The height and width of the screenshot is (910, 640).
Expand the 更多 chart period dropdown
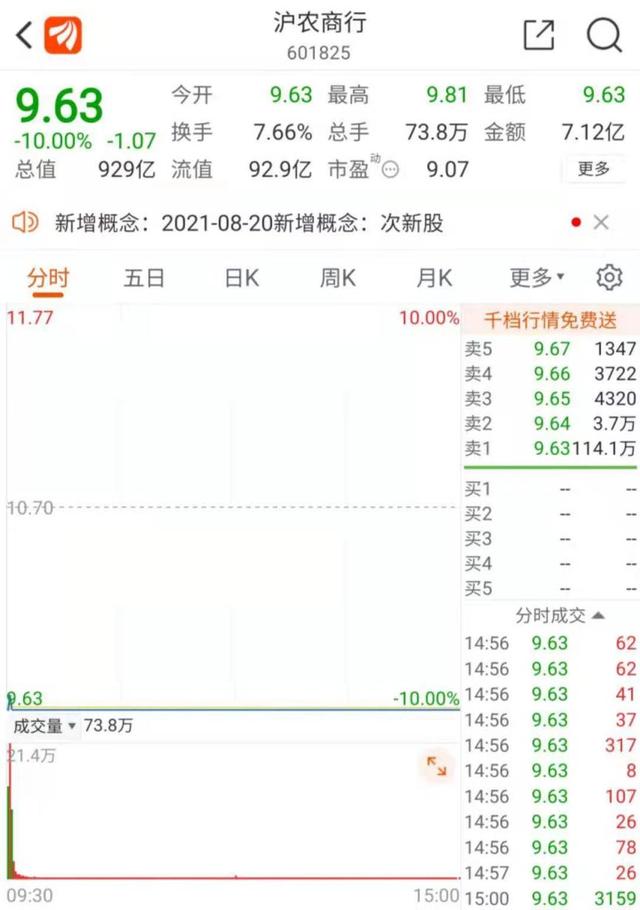click(536, 278)
